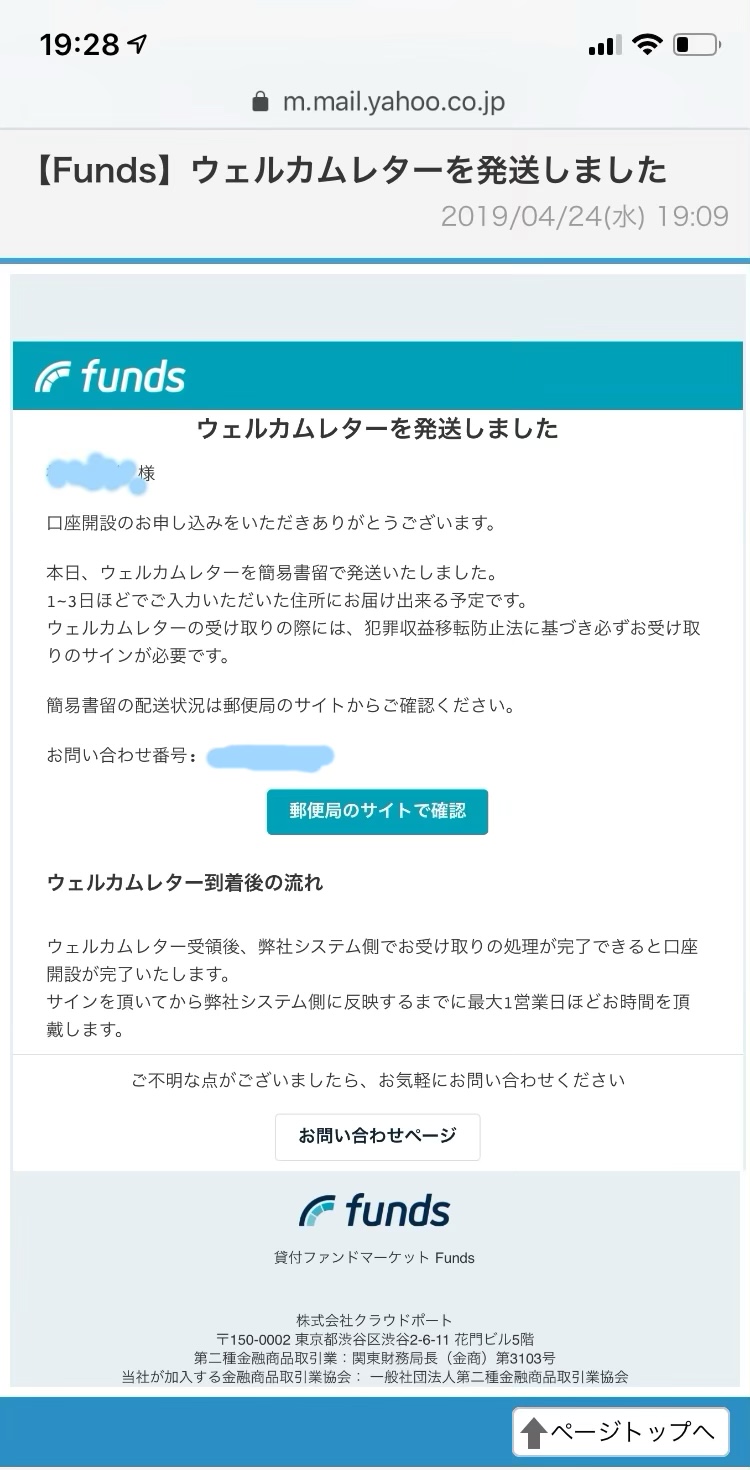750x1470 pixels.
Task: Tap the 郵便局のサイトで確認 button
Action: point(377,811)
